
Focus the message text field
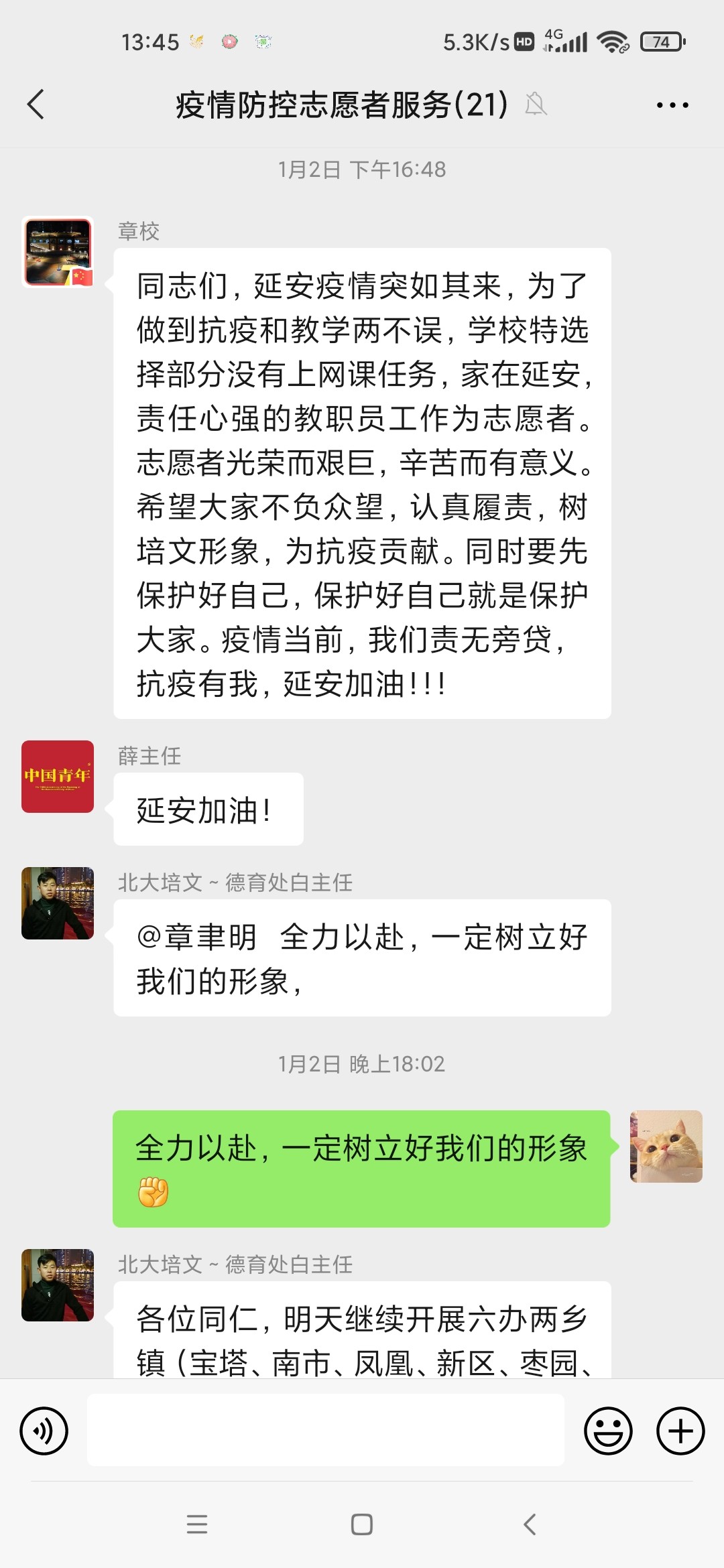325,1430
